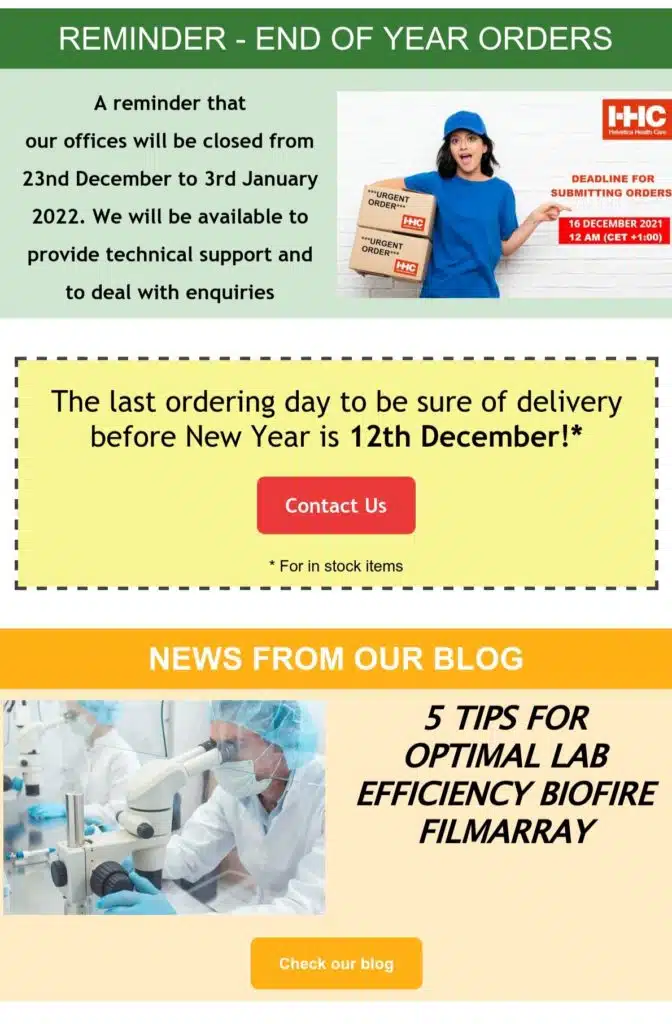Open the lab efficiency blog article image
This screenshot has width=672, height=1024.
click(164, 806)
